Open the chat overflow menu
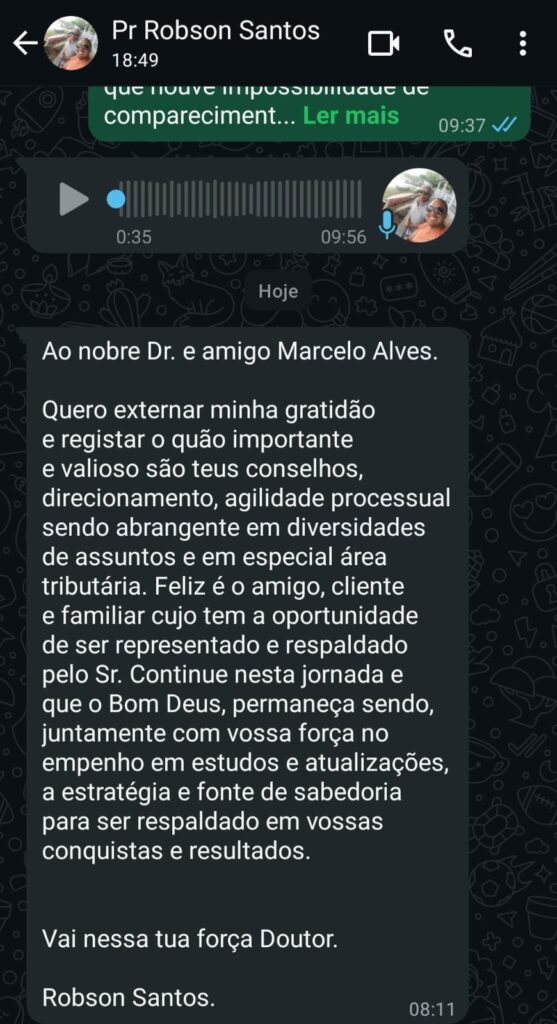The width and height of the screenshot is (557, 1024). [522, 44]
